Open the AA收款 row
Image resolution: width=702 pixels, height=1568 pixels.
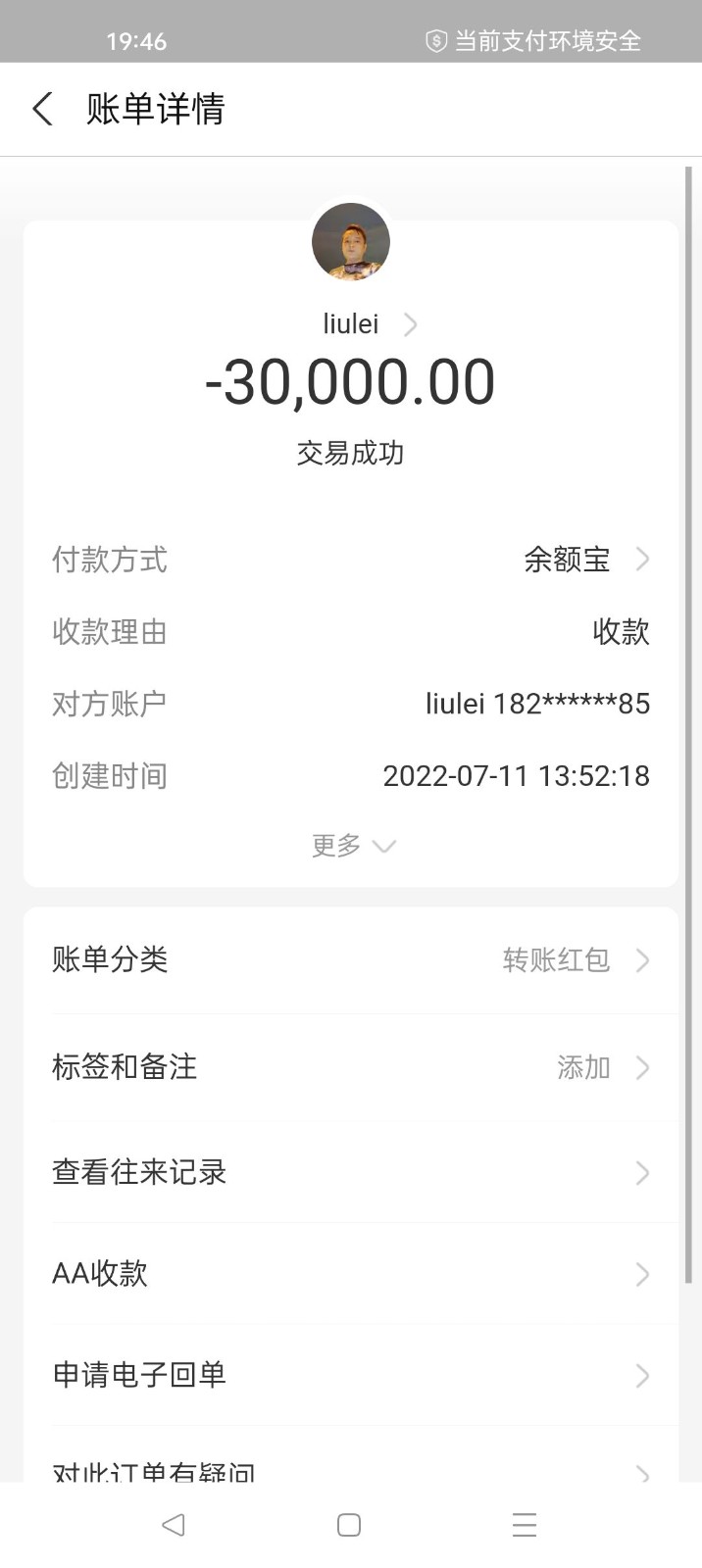(x=351, y=1274)
